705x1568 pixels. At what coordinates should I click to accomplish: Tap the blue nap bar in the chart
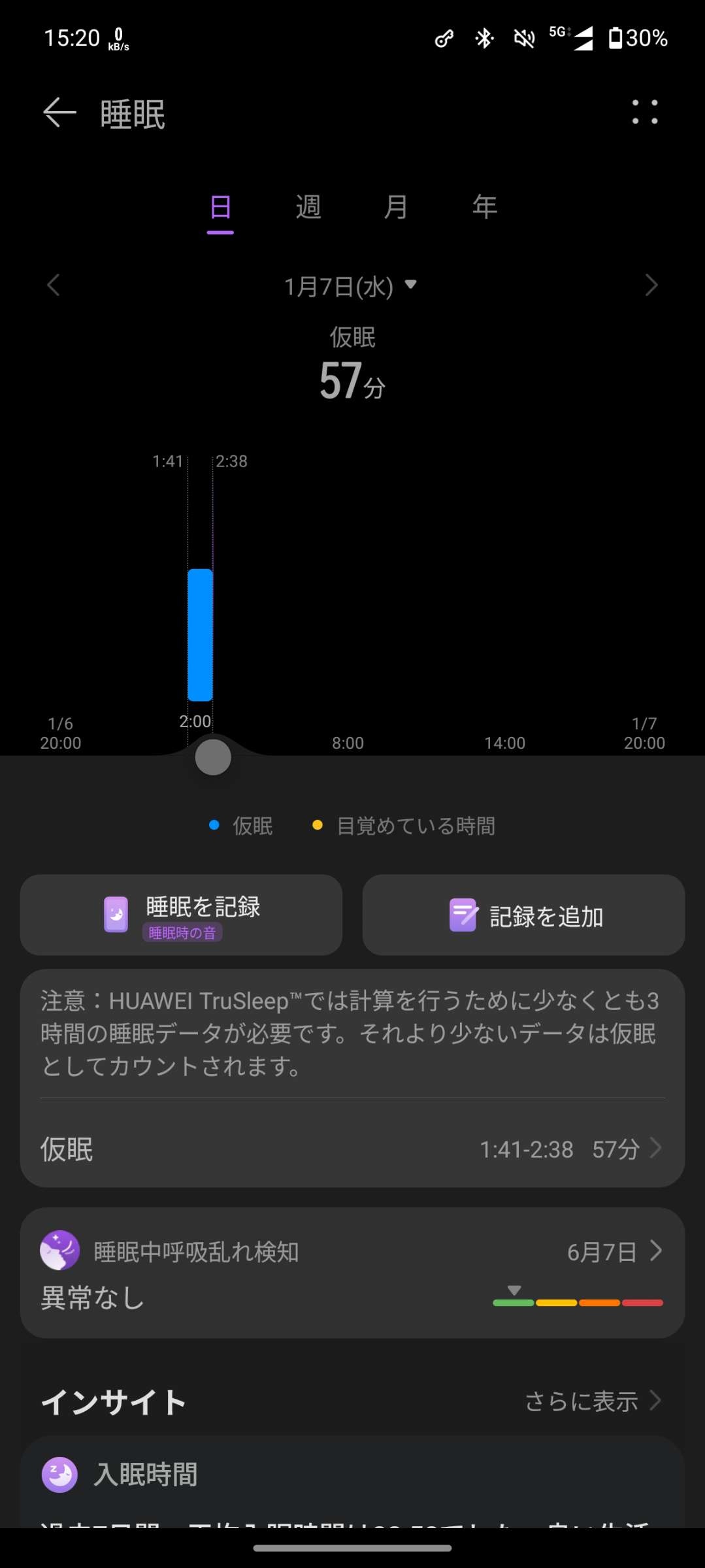point(200,635)
